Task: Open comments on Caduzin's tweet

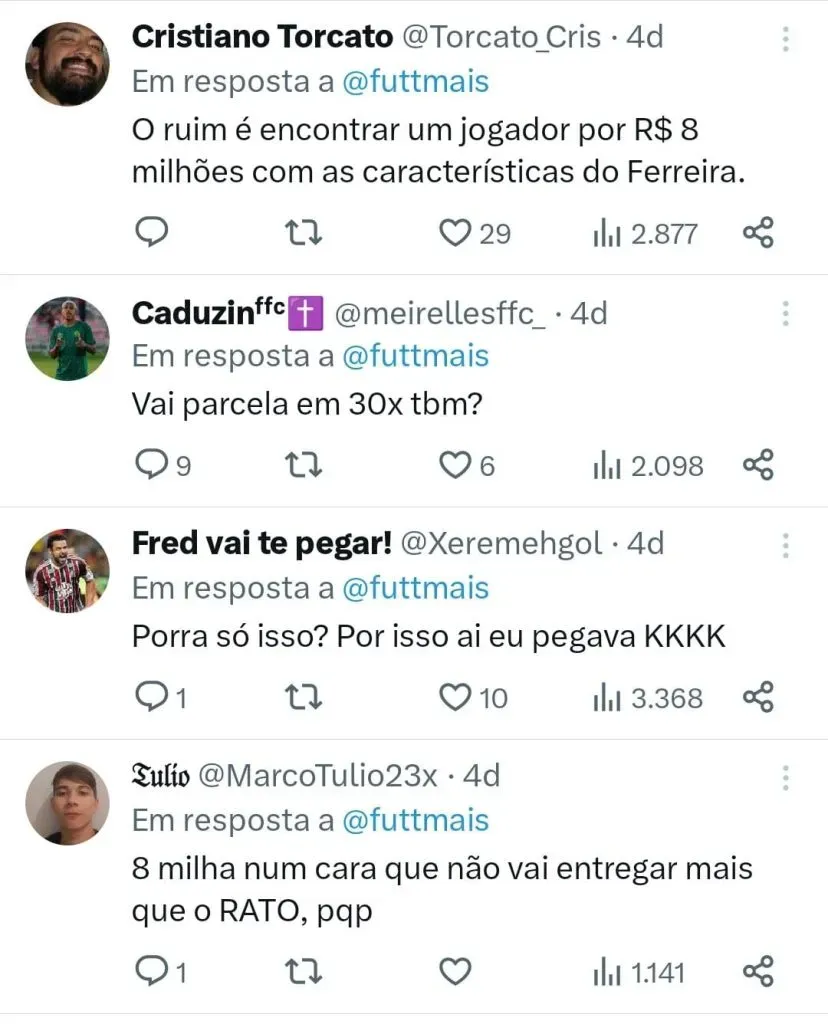Action: 152,465
